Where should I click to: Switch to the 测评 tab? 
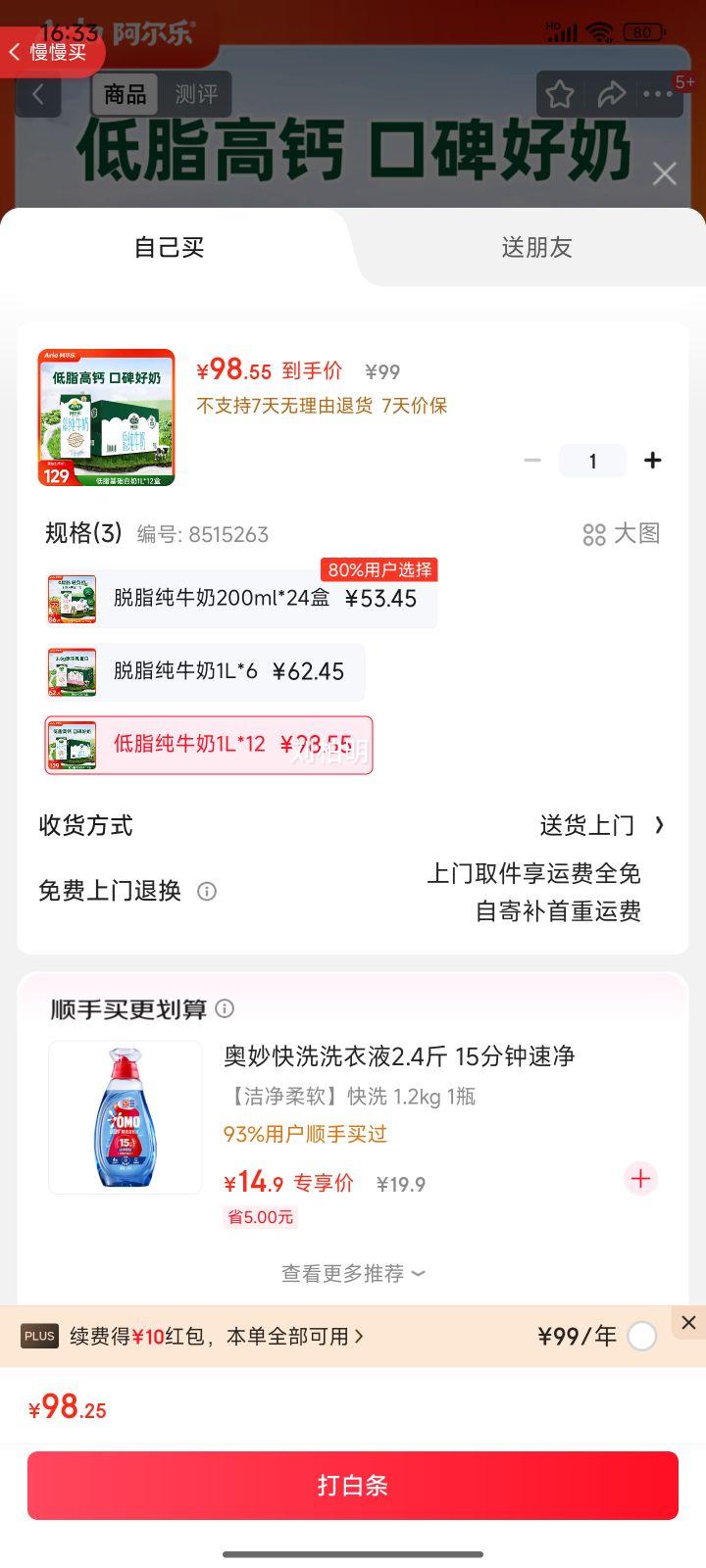(200, 94)
